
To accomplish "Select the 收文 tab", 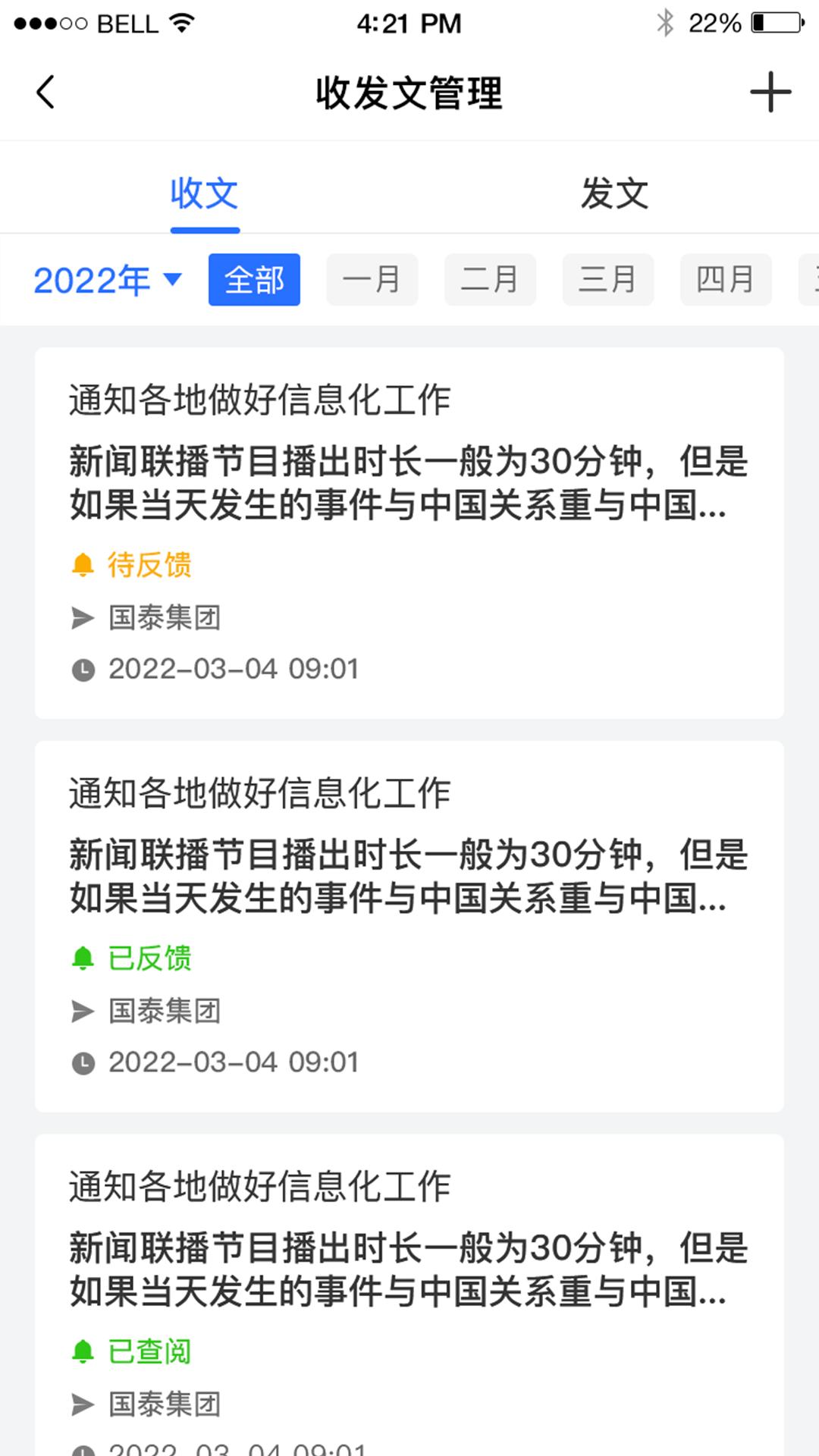I will tap(205, 193).
